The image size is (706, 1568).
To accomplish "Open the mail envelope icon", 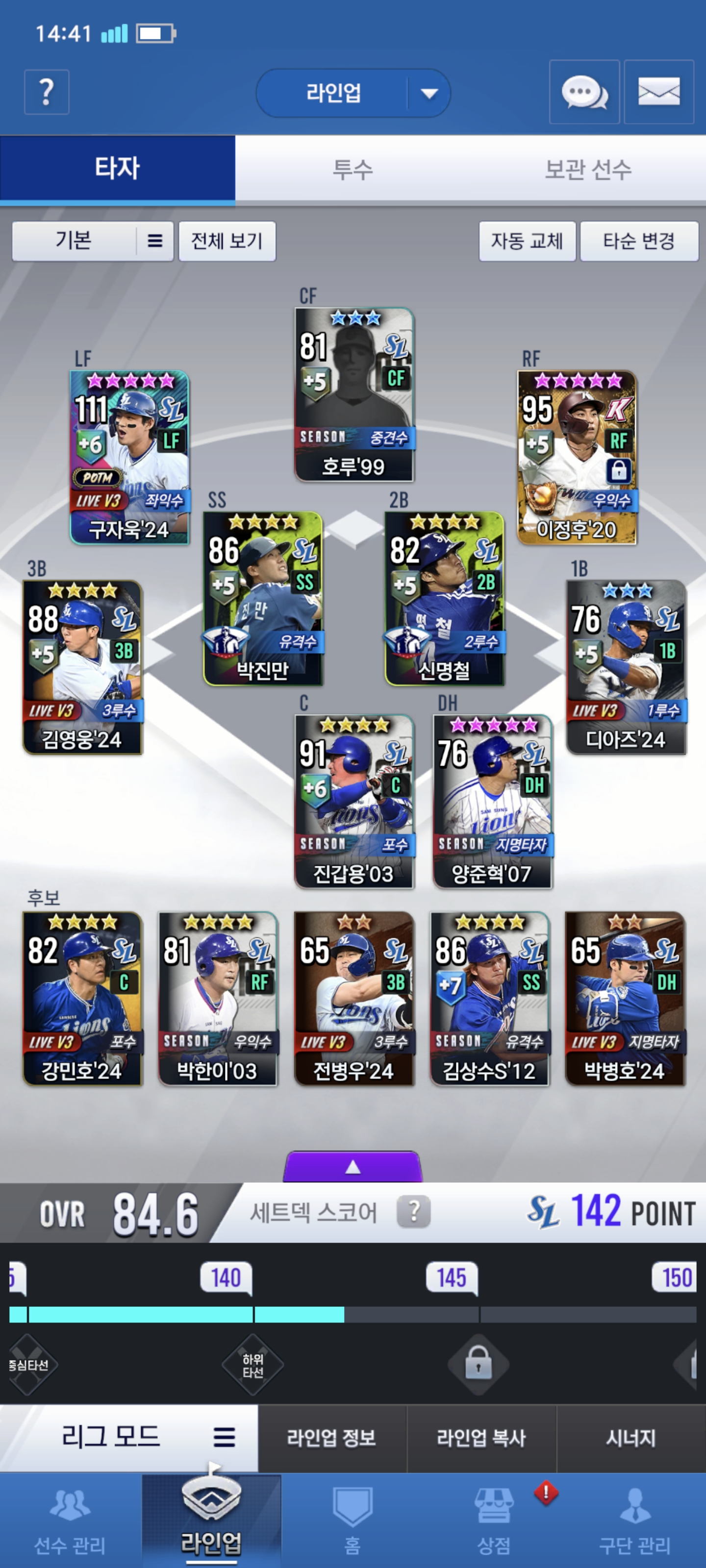I will [658, 92].
